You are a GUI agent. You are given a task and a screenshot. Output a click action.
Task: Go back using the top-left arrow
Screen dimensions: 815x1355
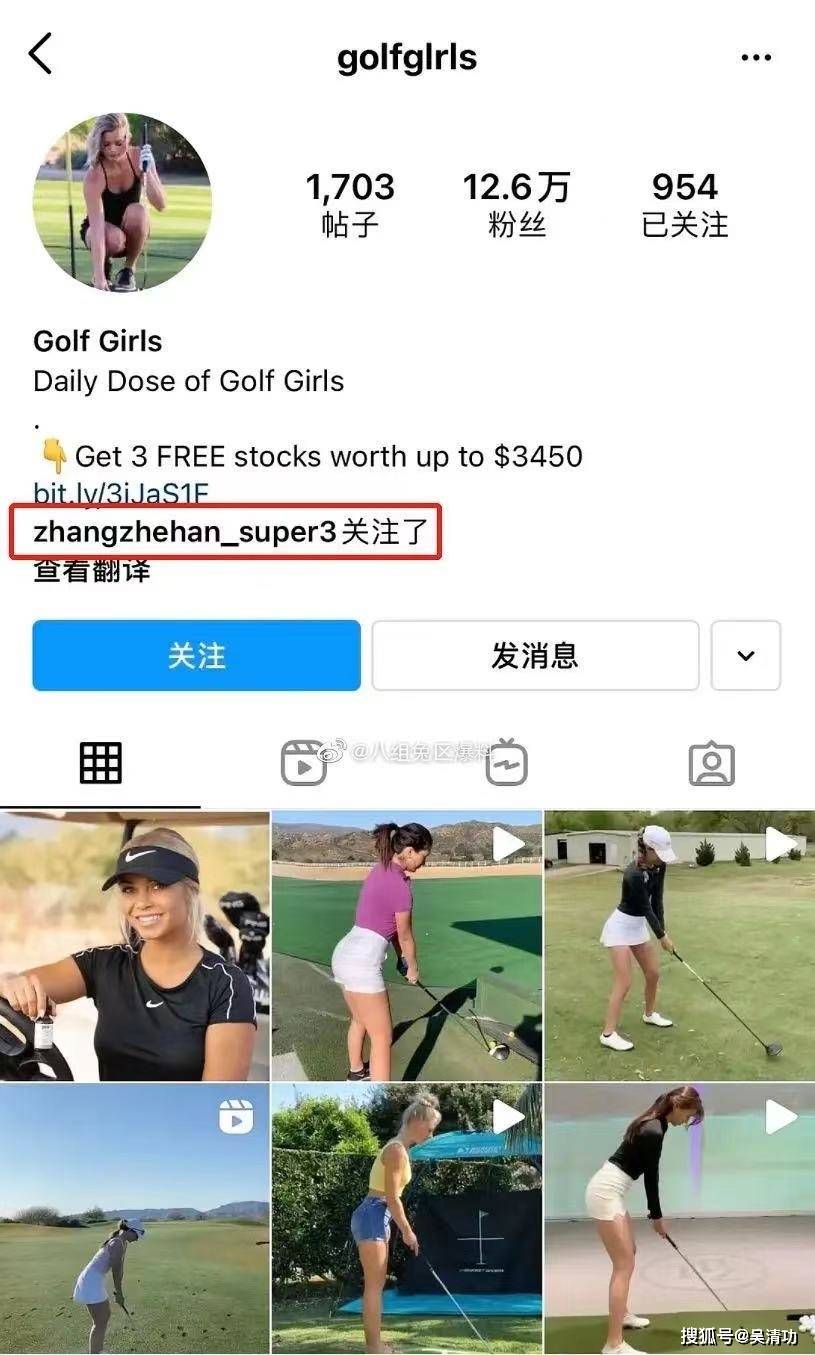pos(40,55)
